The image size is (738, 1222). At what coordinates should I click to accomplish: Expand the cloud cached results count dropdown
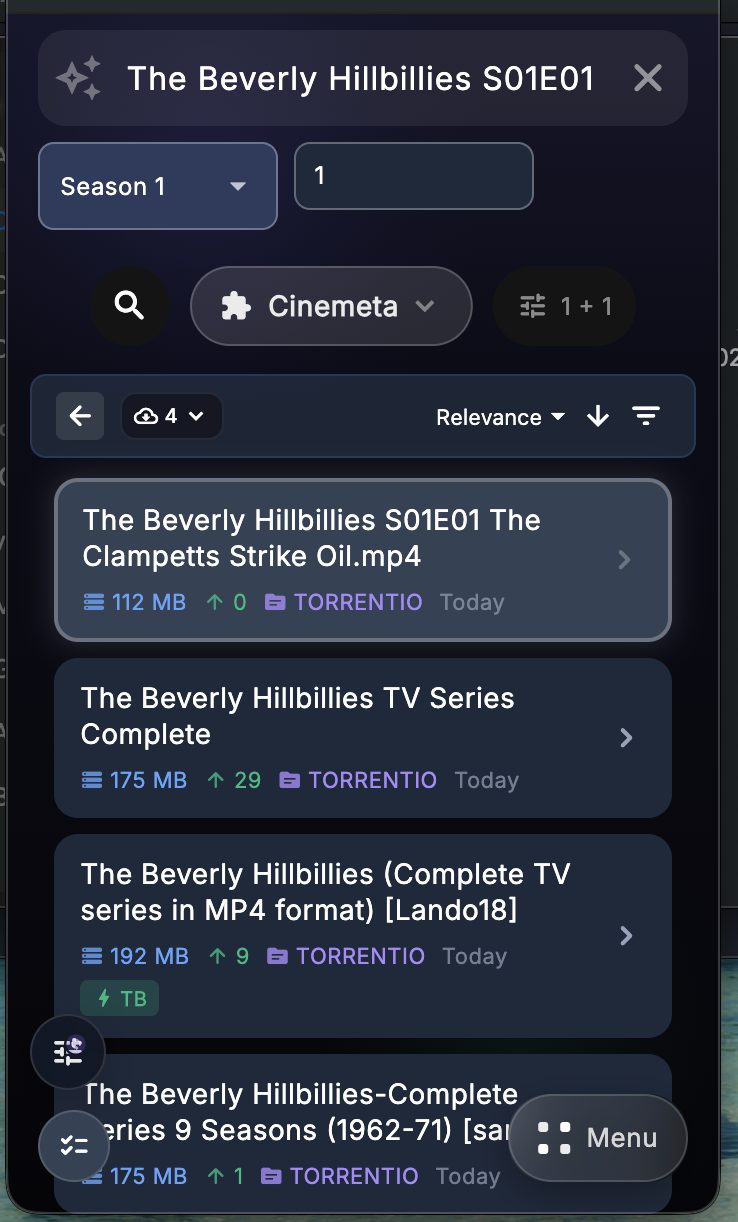click(x=171, y=416)
